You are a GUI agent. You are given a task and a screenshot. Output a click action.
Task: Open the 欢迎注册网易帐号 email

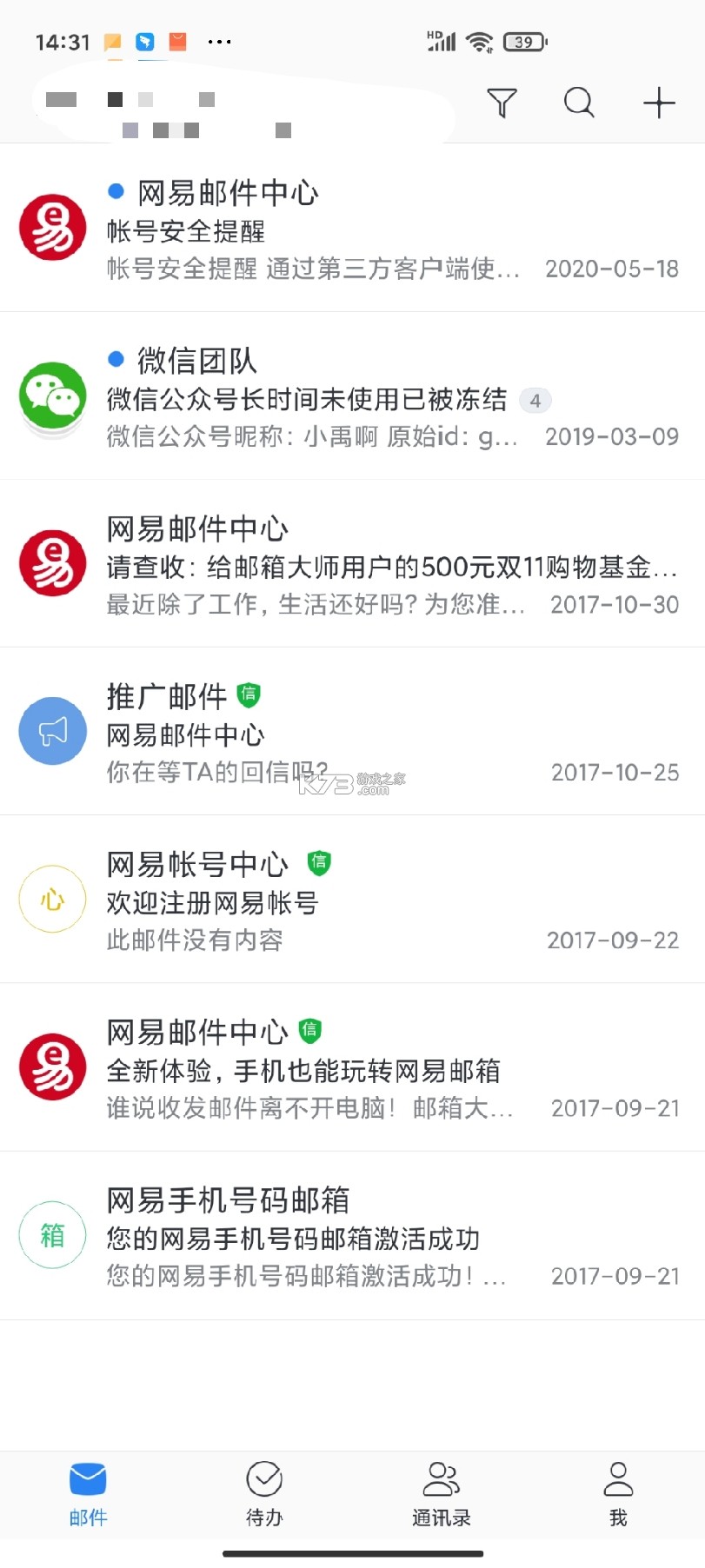[352, 899]
